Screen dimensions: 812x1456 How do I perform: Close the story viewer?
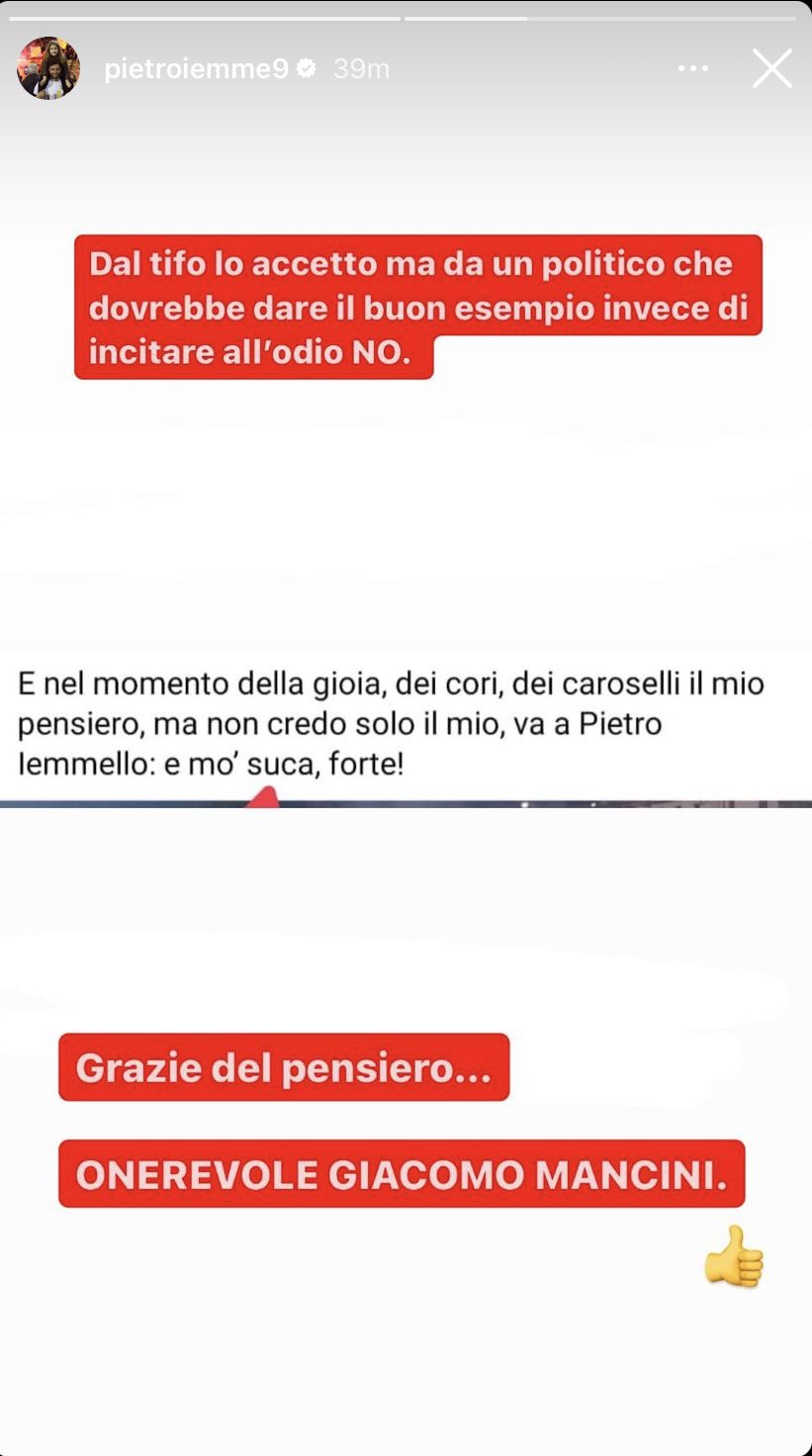(x=771, y=68)
